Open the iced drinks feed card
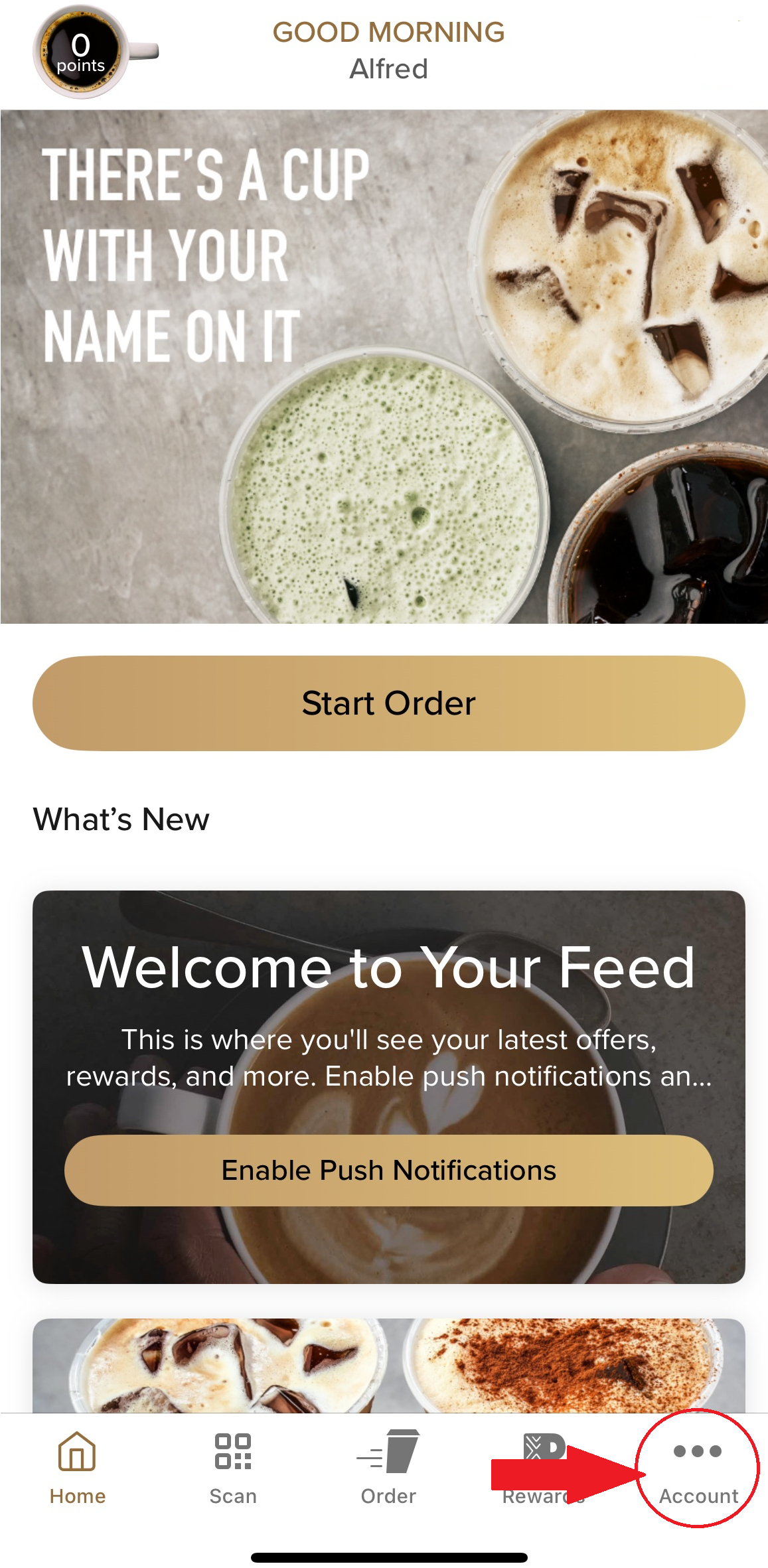 click(388, 1366)
